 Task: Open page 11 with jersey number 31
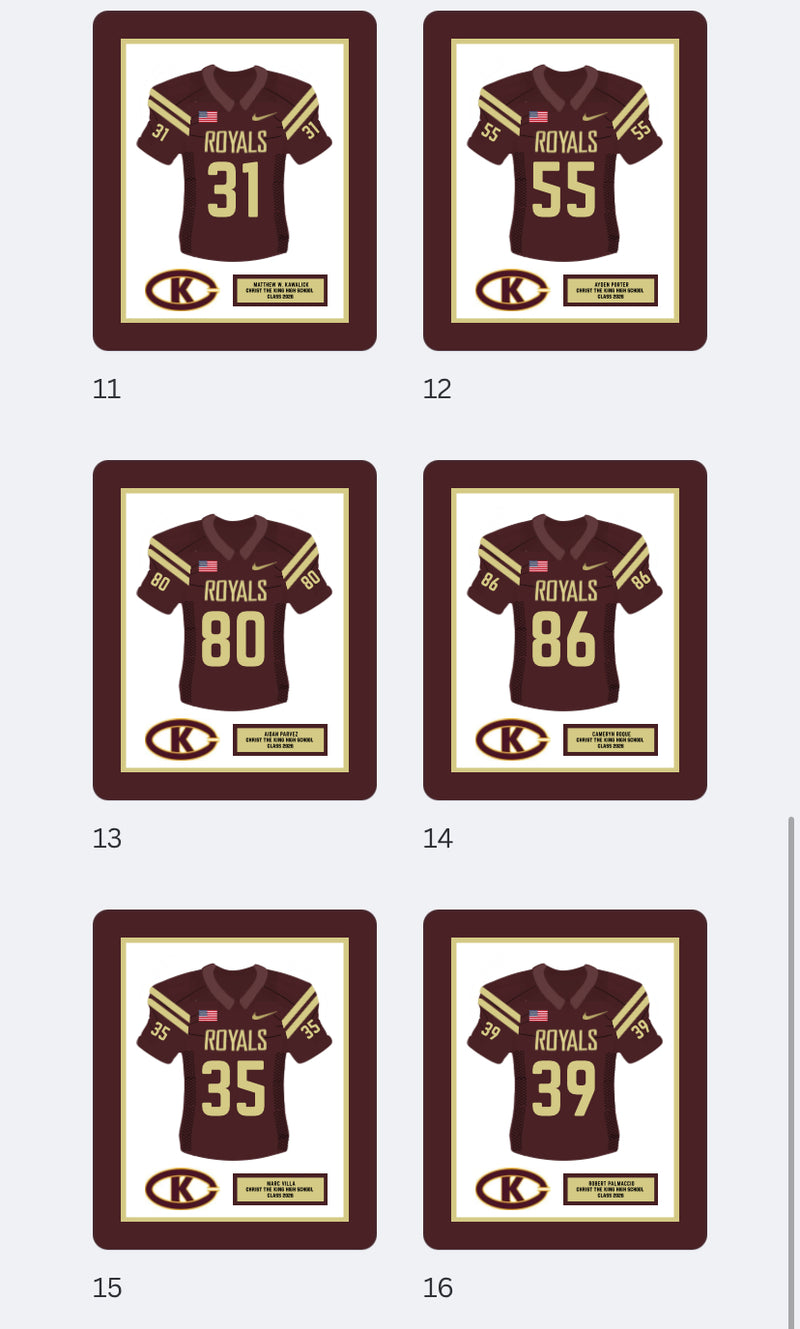[x=235, y=181]
